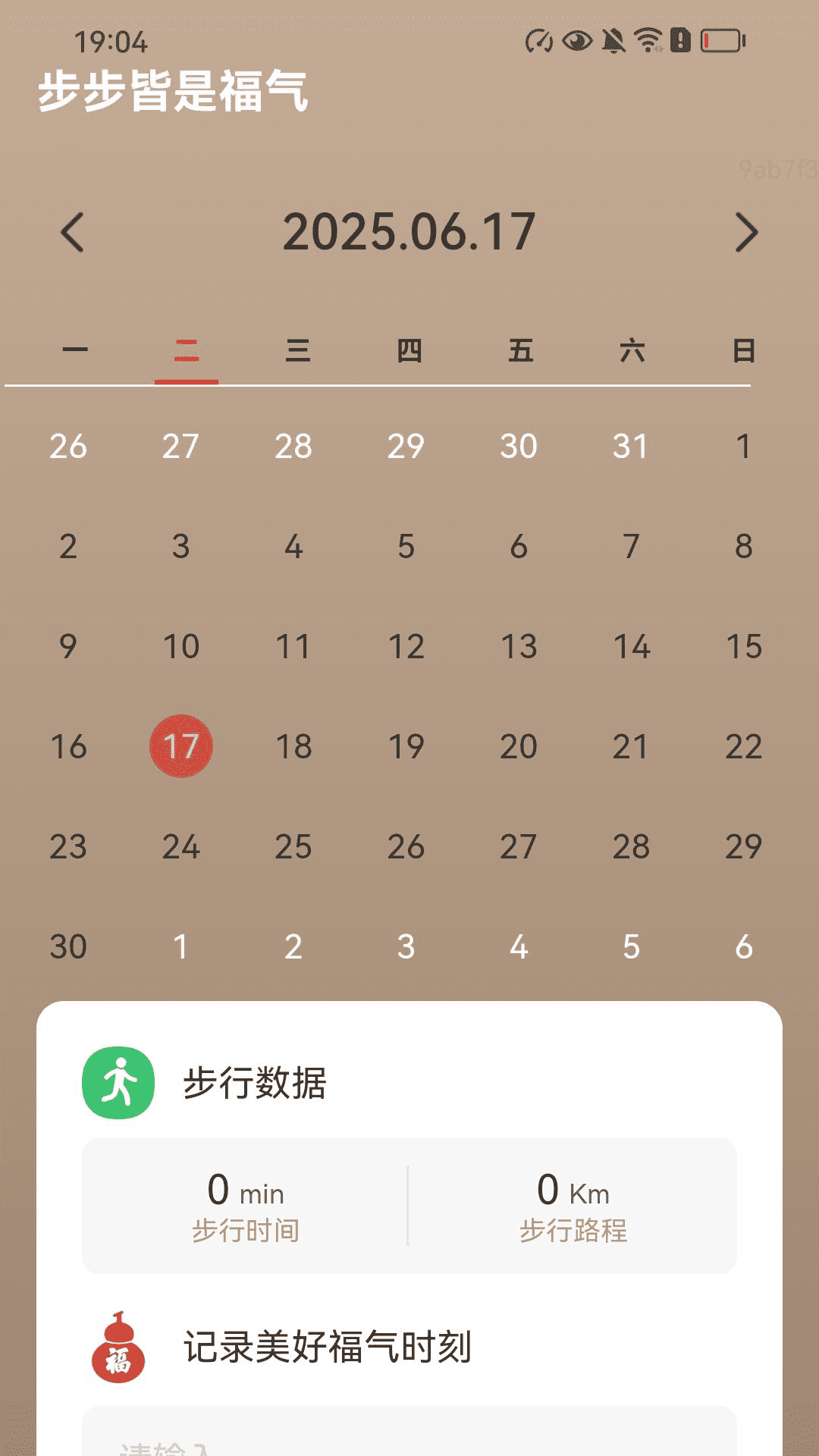Tap the eye-protection mode status icon
This screenshot has width=819, height=1456.
click(x=576, y=40)
